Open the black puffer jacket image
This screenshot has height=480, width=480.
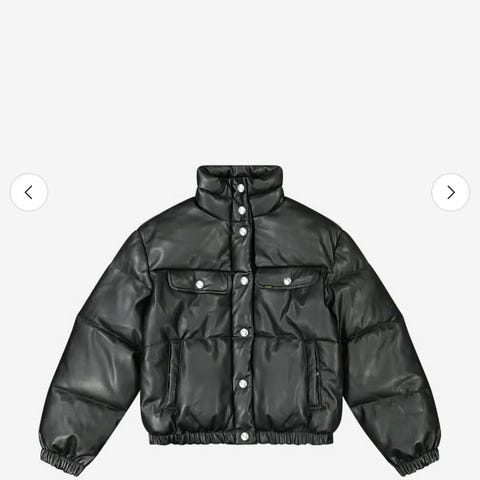click(x=240, y=321)
